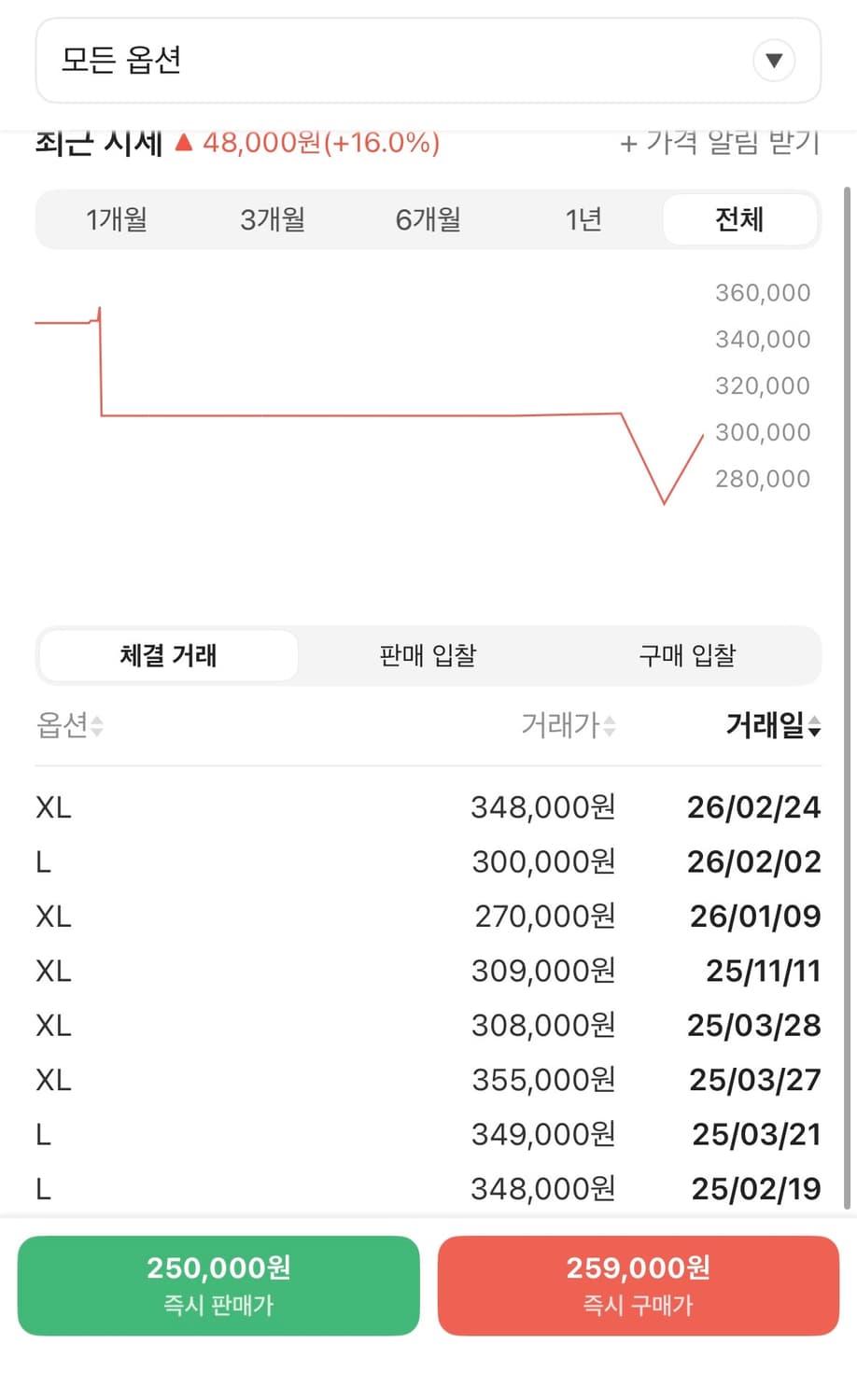The width and height of the screenshot is (857, 1400).
Task: Open the 구매 입찰 tab
Action: [x=687, y=656]
